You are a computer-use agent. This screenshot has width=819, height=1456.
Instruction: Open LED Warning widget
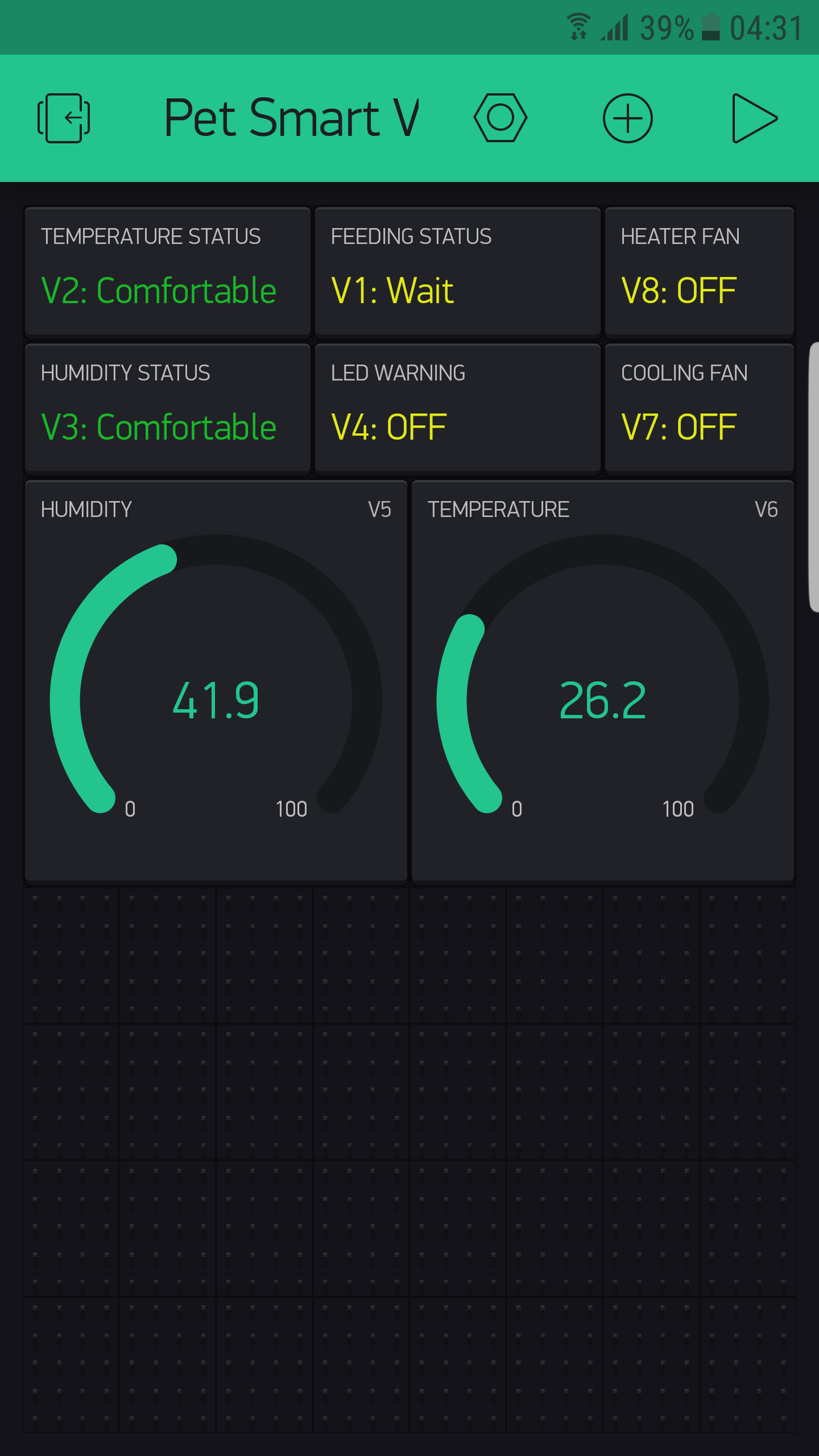[457, 408]
